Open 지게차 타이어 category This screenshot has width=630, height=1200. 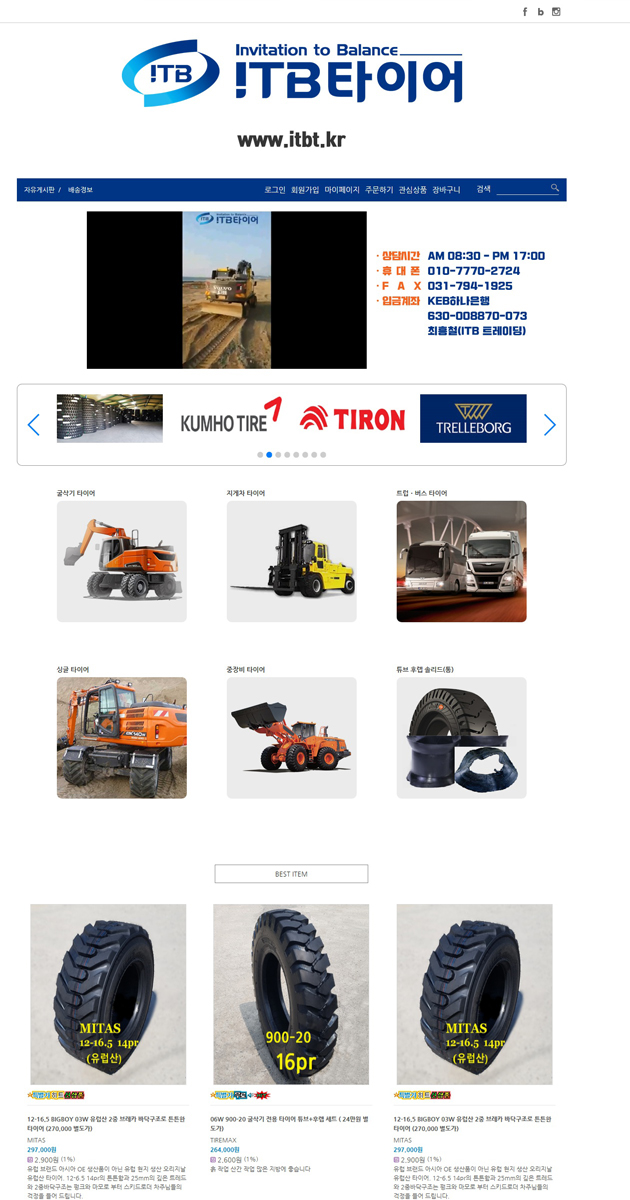292,561
